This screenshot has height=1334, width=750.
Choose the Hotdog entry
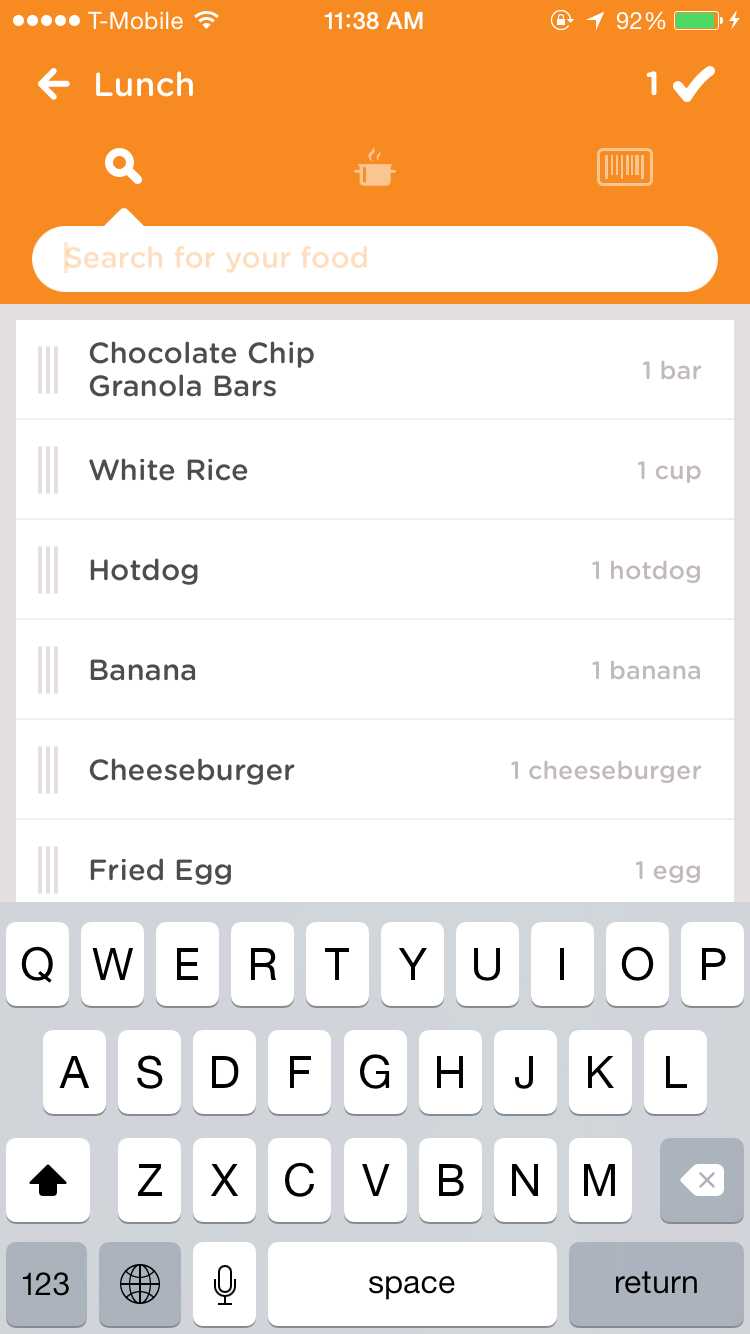[x=375, y=570]
